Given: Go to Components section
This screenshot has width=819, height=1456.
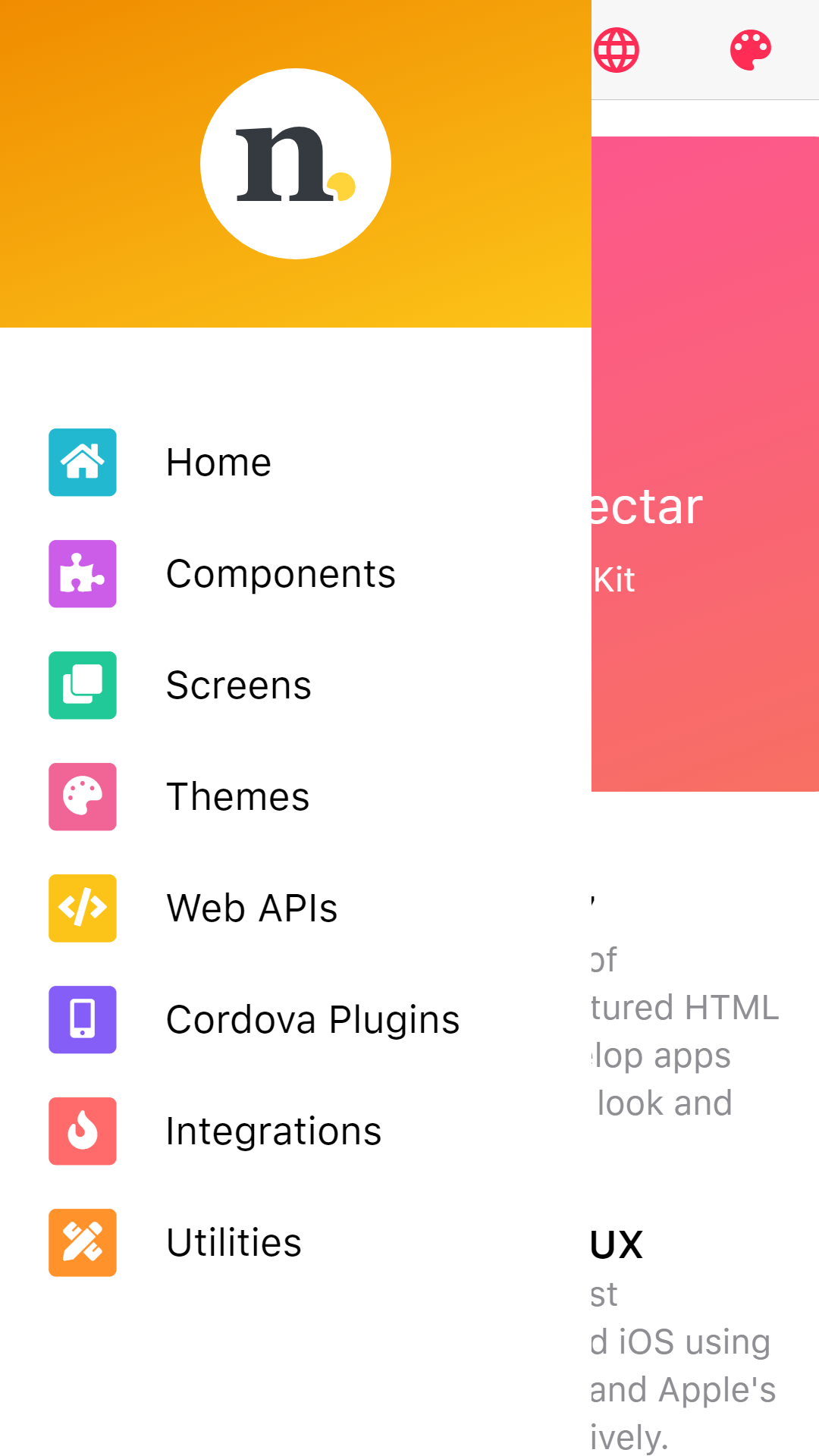Looking at the screenshot, I should click(296, 574).
